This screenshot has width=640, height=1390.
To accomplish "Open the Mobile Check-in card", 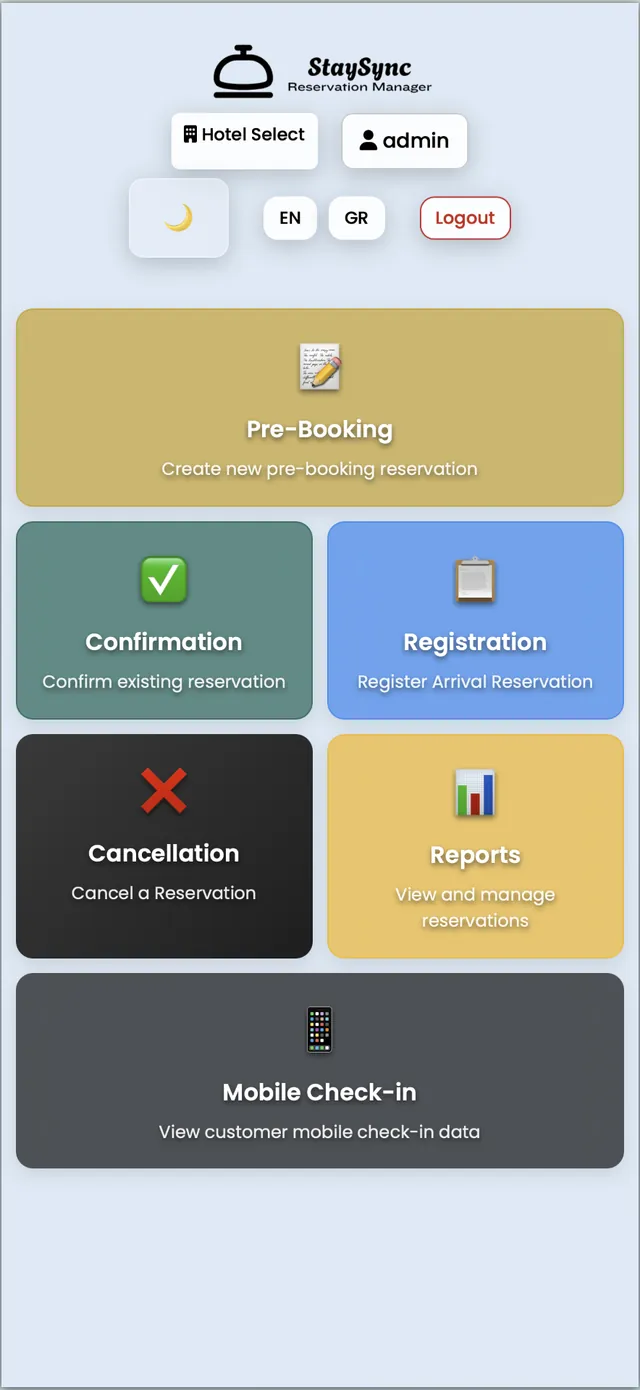I will click(x=320, y=1070).
